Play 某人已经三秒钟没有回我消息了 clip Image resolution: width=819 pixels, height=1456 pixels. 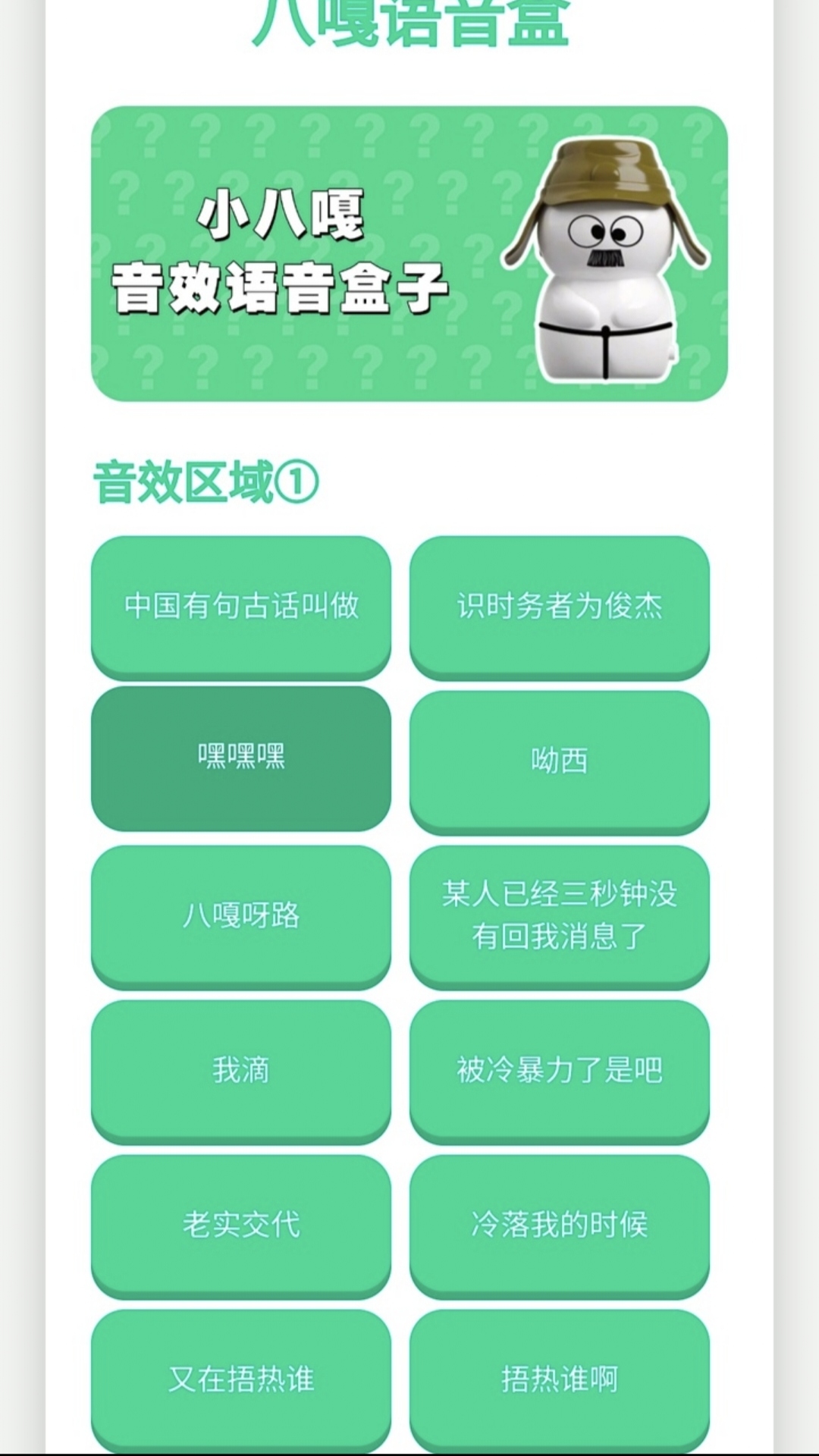click(x=560, y=915)
